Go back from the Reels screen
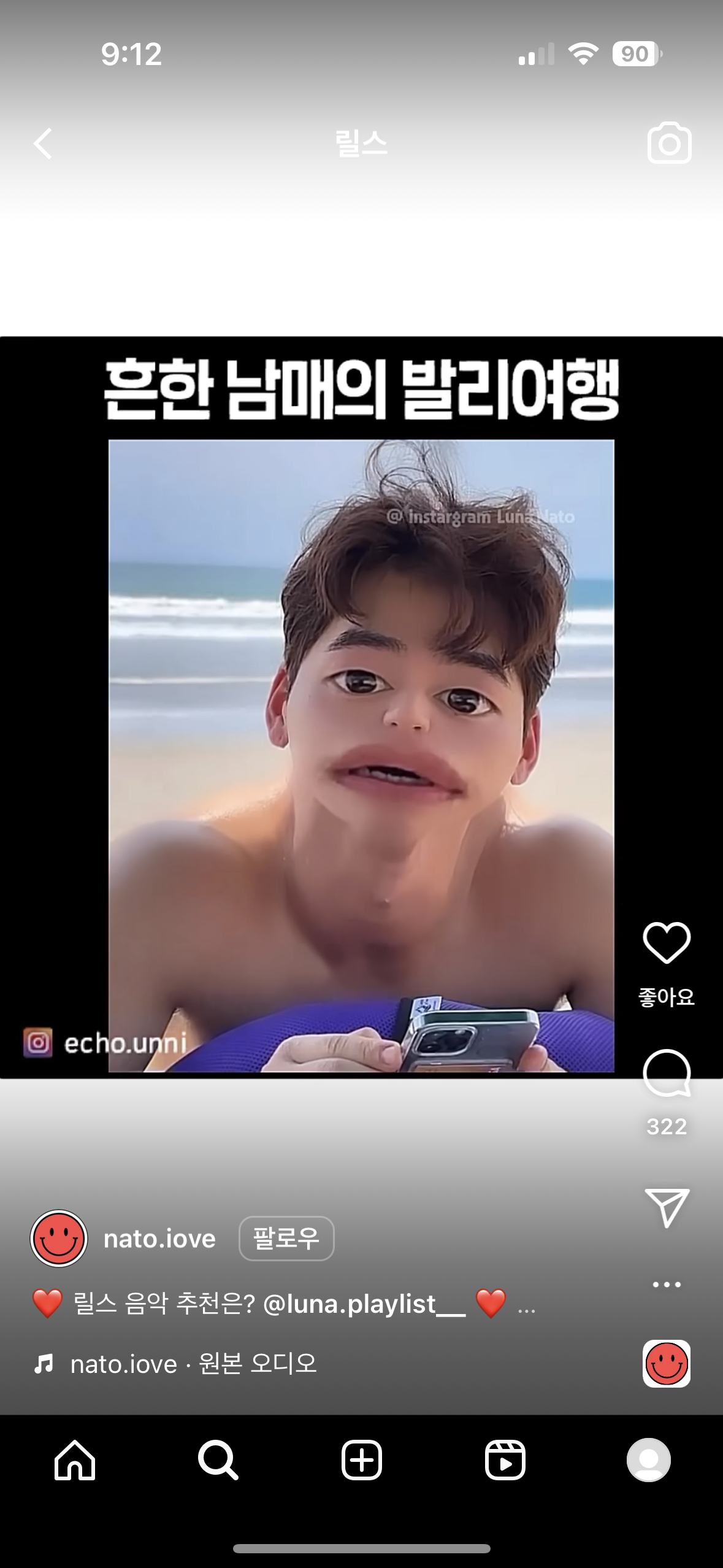The width and height of the screenshot is (723, 1568). pos(43,144)
